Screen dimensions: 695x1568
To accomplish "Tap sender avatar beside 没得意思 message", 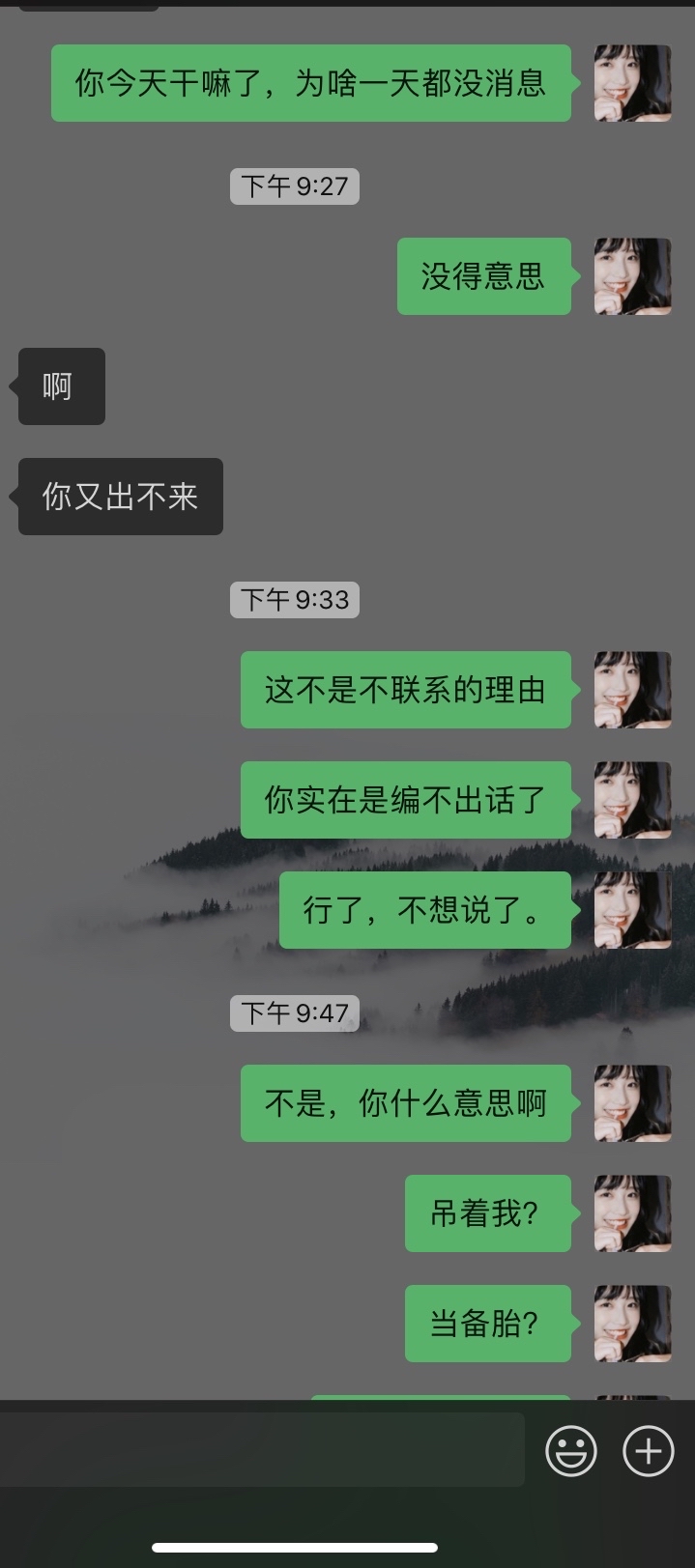I will coord(632,276).
